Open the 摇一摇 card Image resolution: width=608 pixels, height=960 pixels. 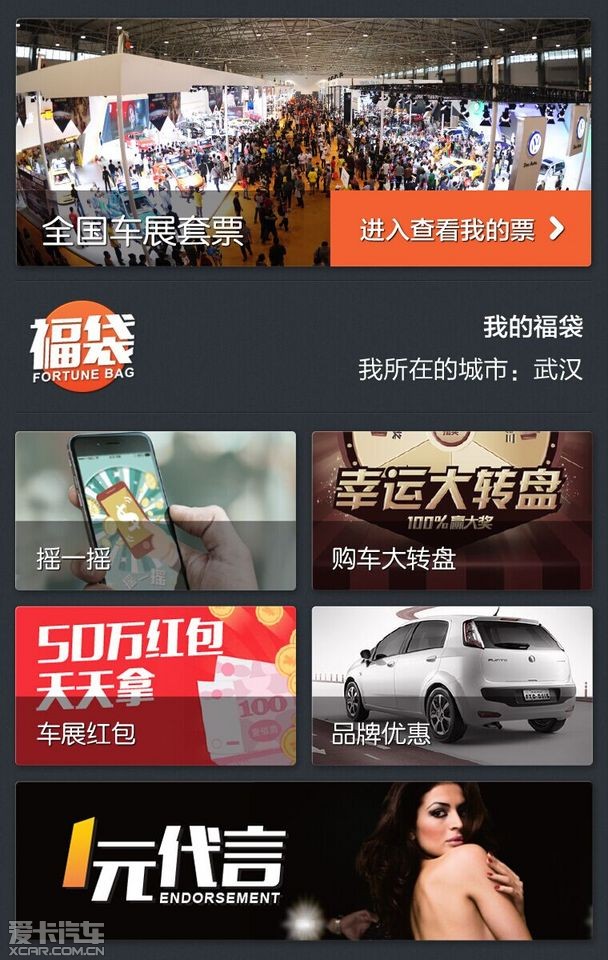coord(155,511)
